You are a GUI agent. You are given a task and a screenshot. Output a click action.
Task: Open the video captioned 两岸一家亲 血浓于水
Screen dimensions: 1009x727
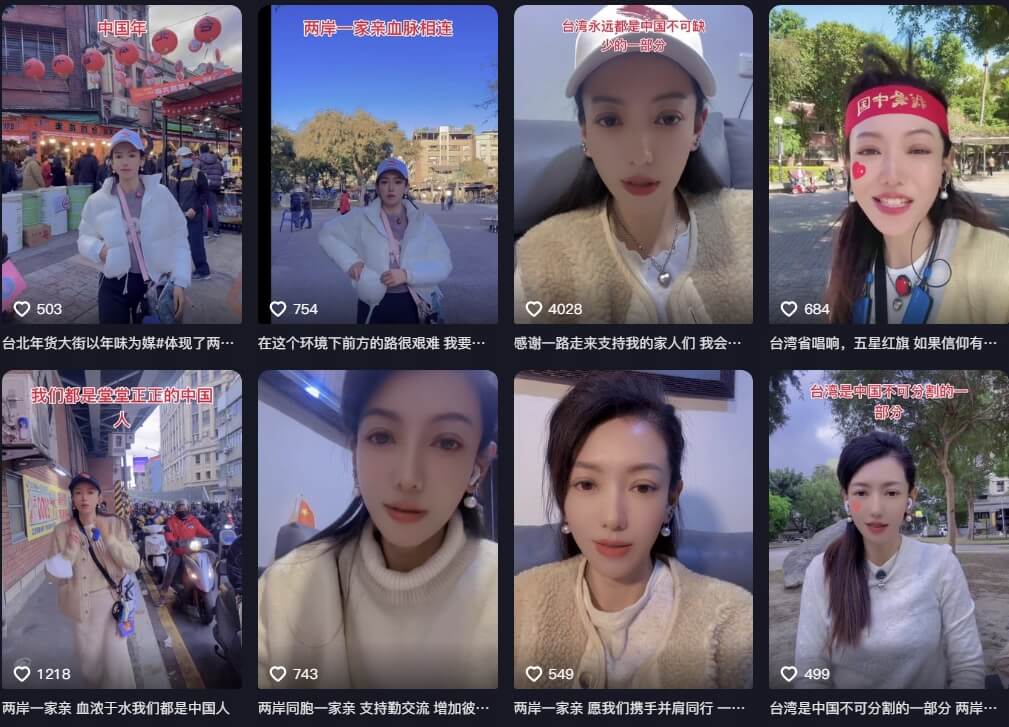click(121, 529)
